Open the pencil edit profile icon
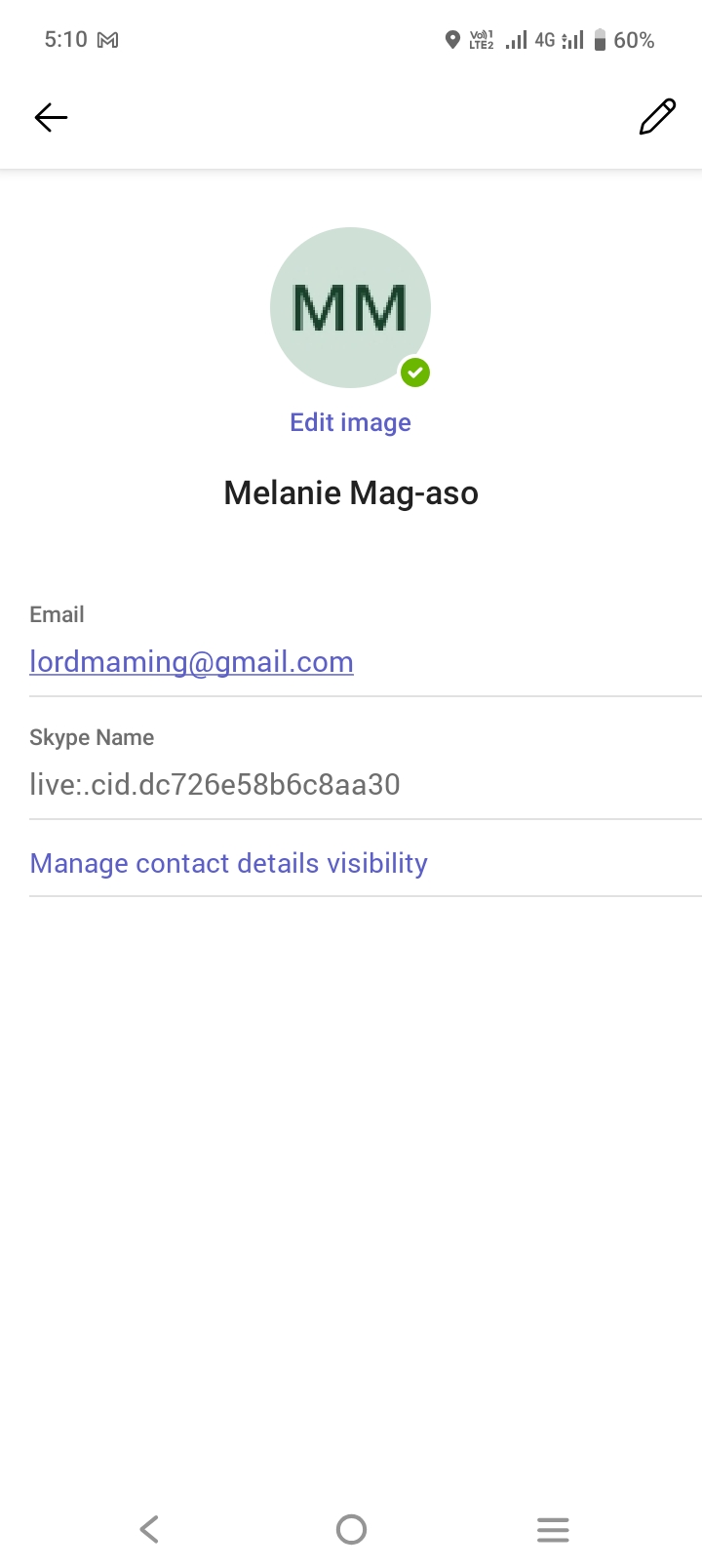Image resolution: width=702 pixels, height=1568 pixels. 657,117
